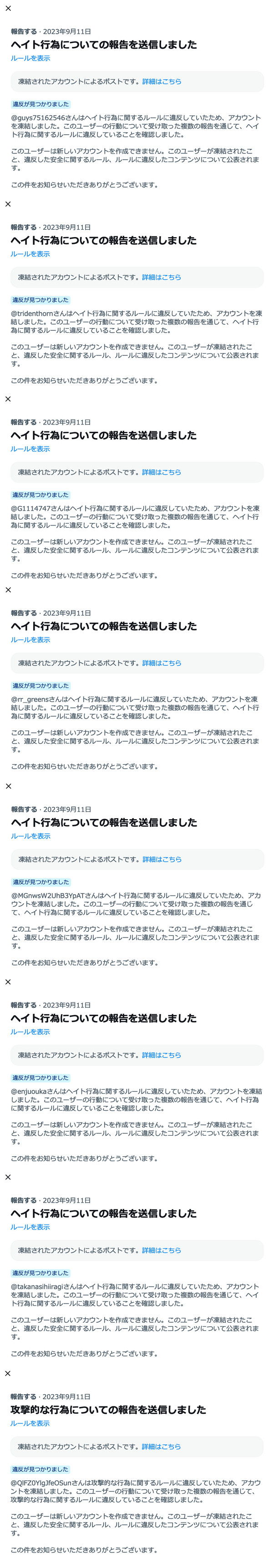Dismiss the @tridenthorn report with X
The height and width of the screenshot is (1568, 274).
coord(8,204)
